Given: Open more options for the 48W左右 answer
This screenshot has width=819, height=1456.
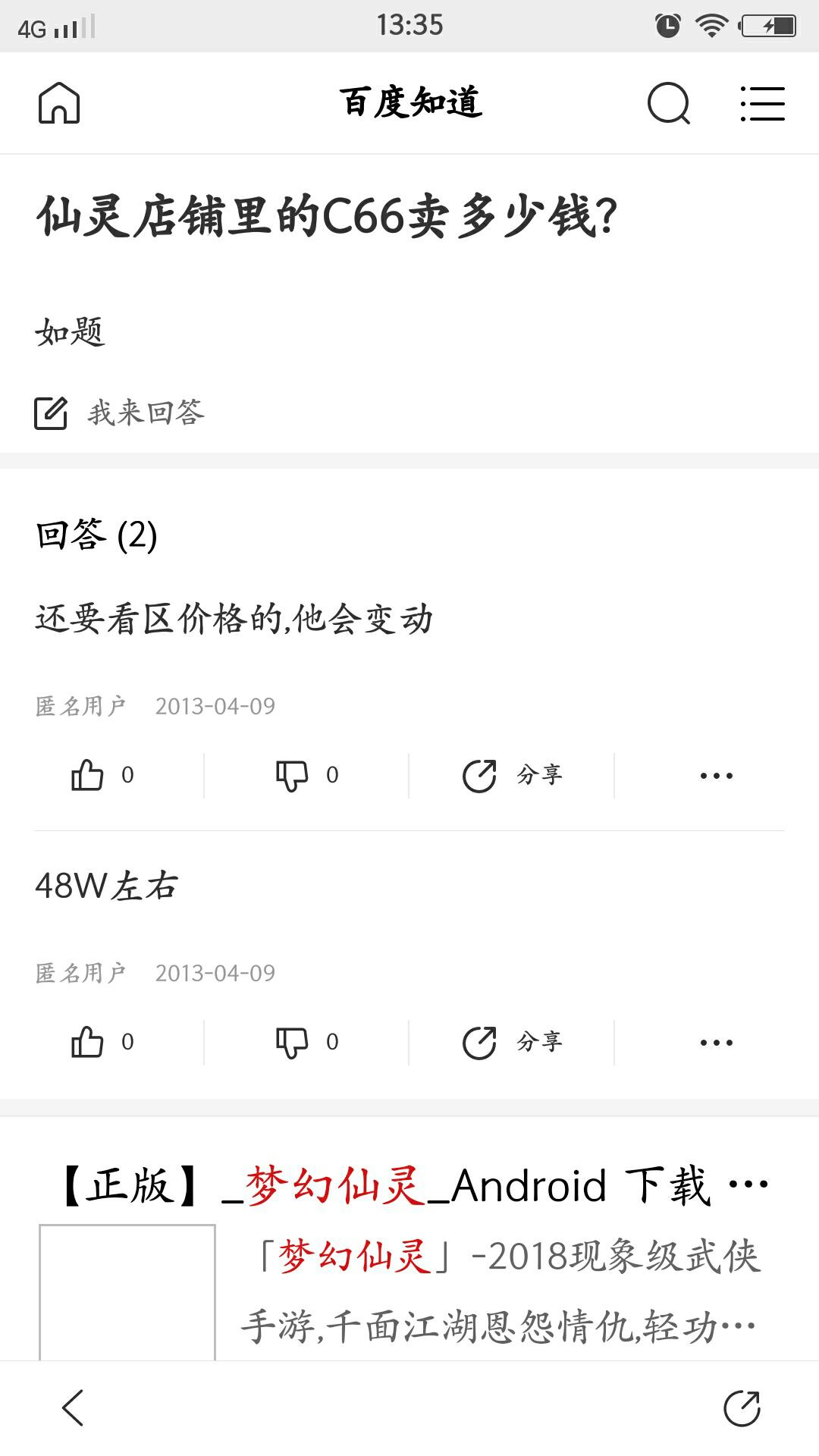Looking at the screenshot, I should pyautogui.click(x=716, y=1042).
